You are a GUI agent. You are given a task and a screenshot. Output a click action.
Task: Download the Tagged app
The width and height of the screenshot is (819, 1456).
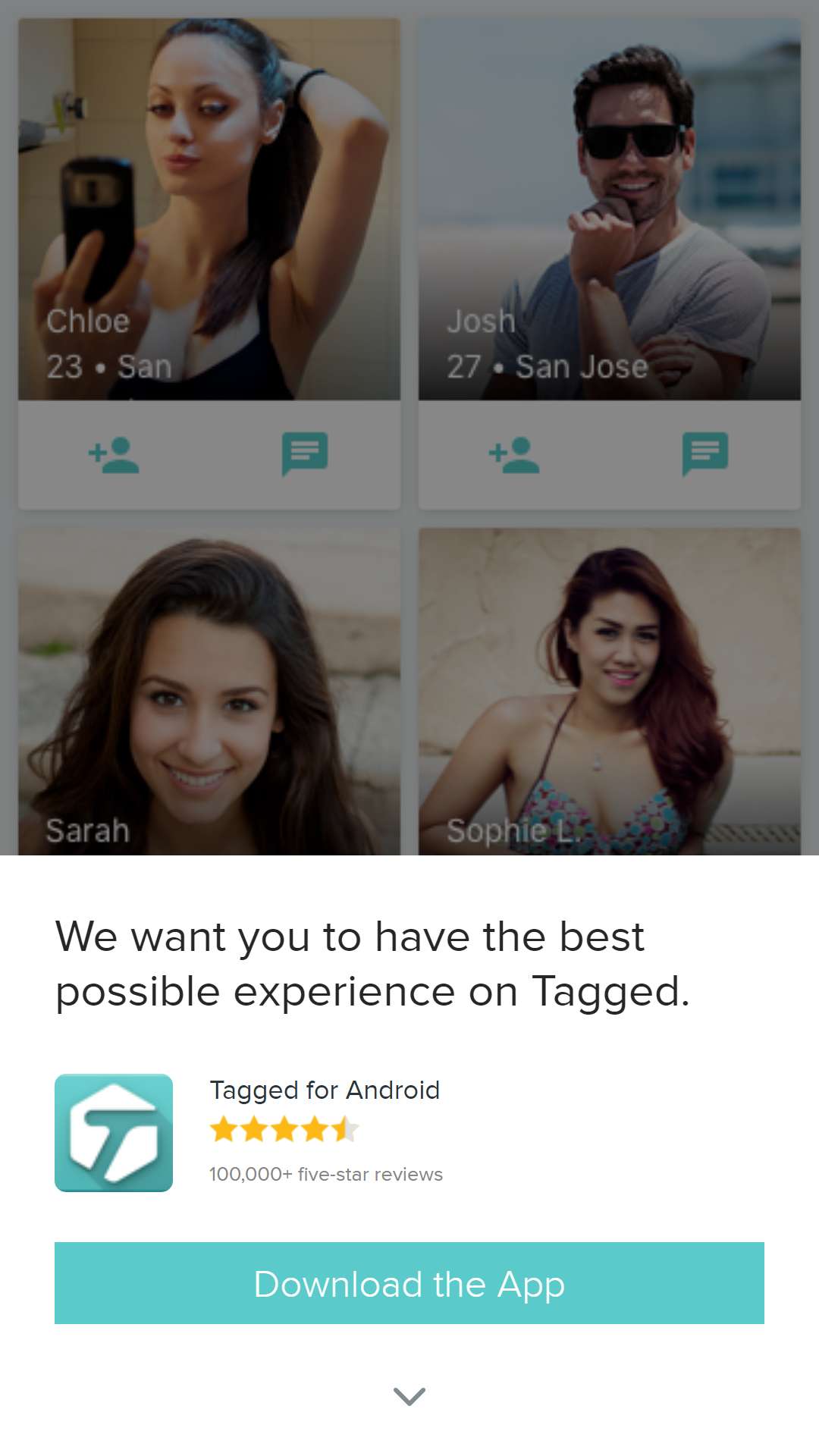coord(409,1283)
